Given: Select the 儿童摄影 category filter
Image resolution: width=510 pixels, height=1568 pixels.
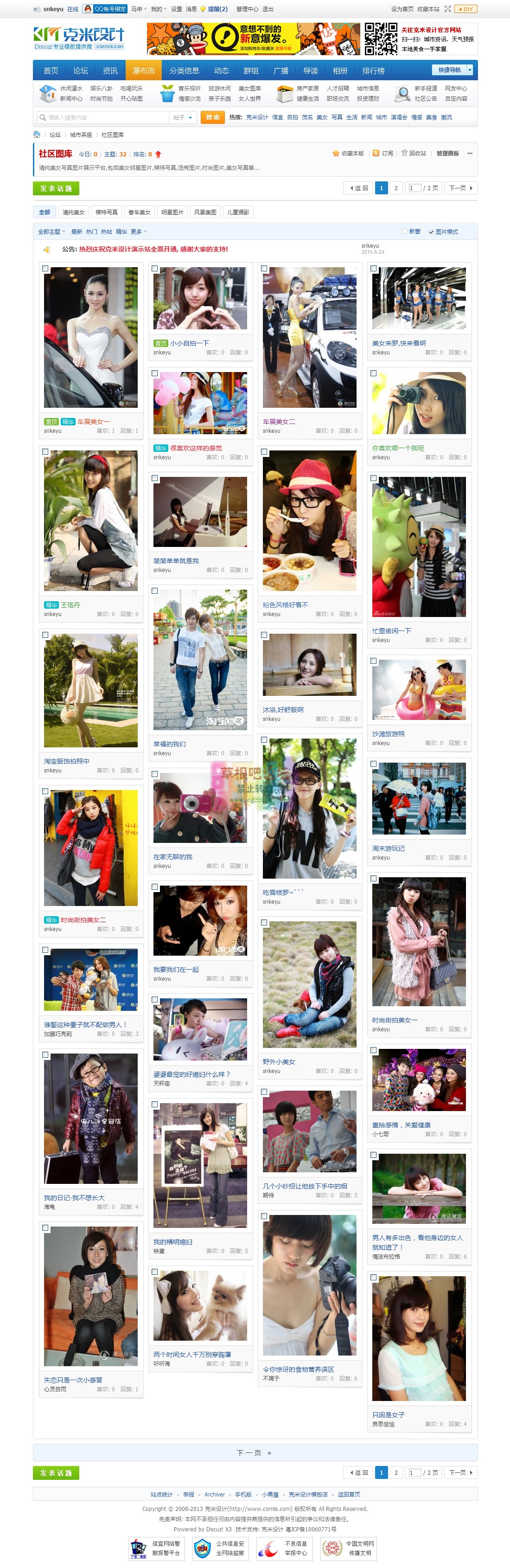Looking at the screenshot, I should click(237, 212).
